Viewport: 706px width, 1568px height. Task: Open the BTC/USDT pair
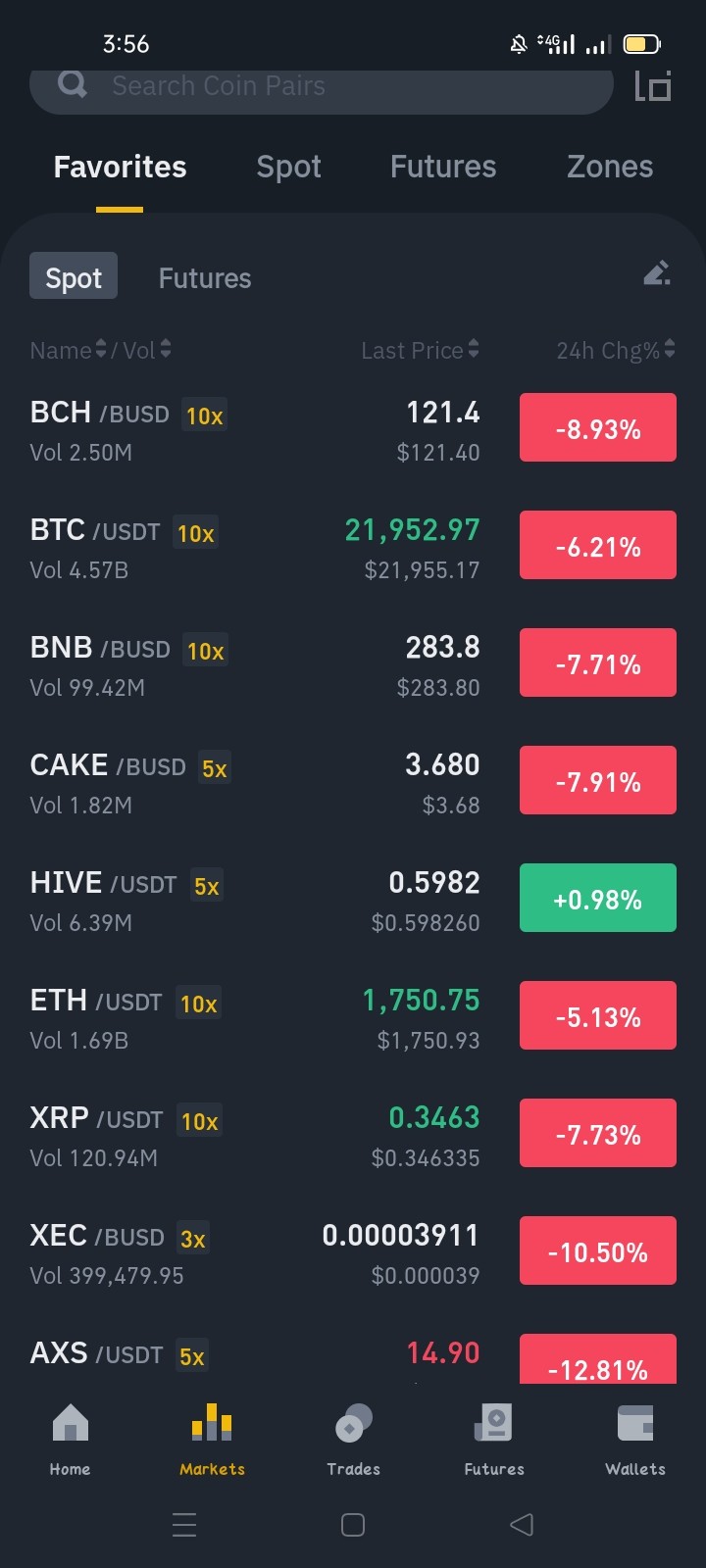pyautogui.click(x=353, y=548)
